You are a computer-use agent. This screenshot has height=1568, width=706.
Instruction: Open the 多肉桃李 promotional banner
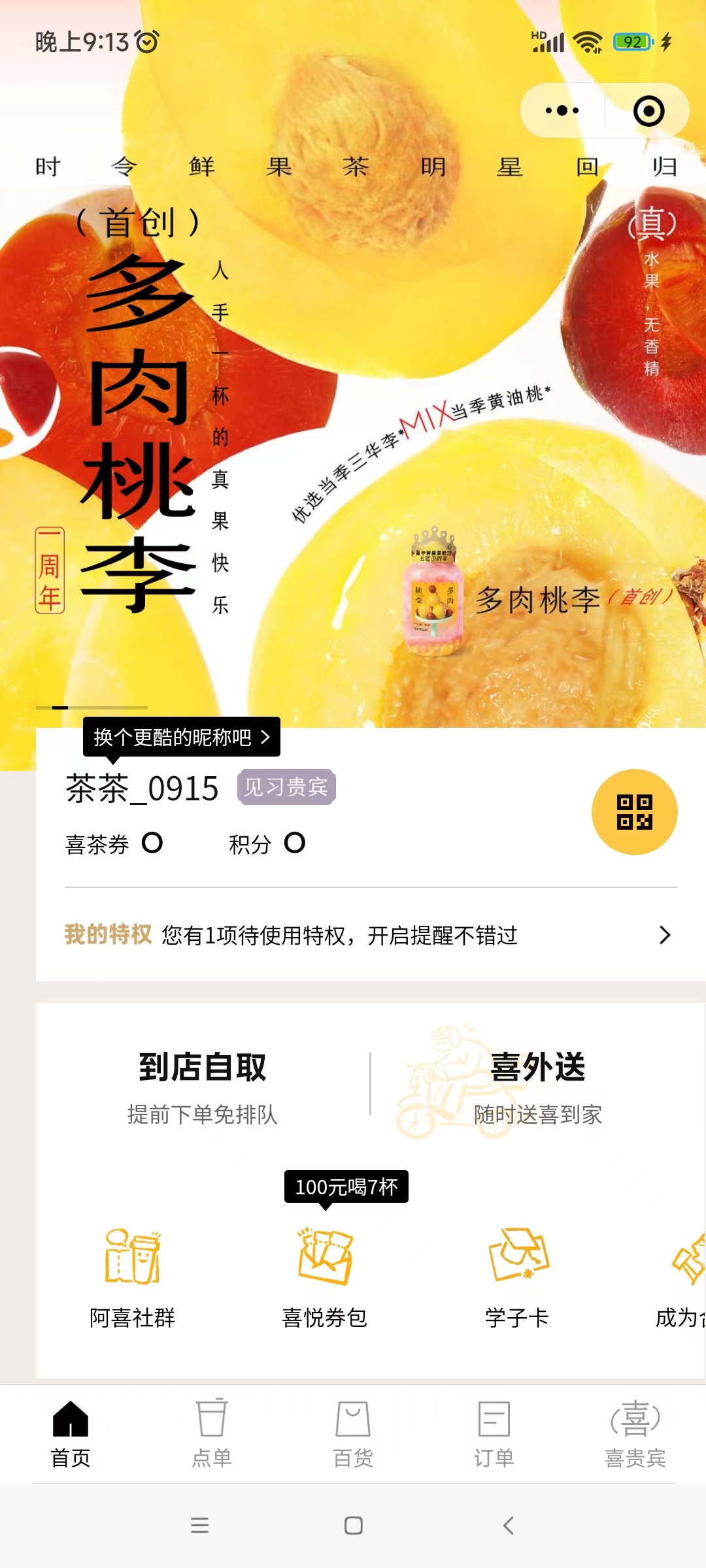point(353,425)
